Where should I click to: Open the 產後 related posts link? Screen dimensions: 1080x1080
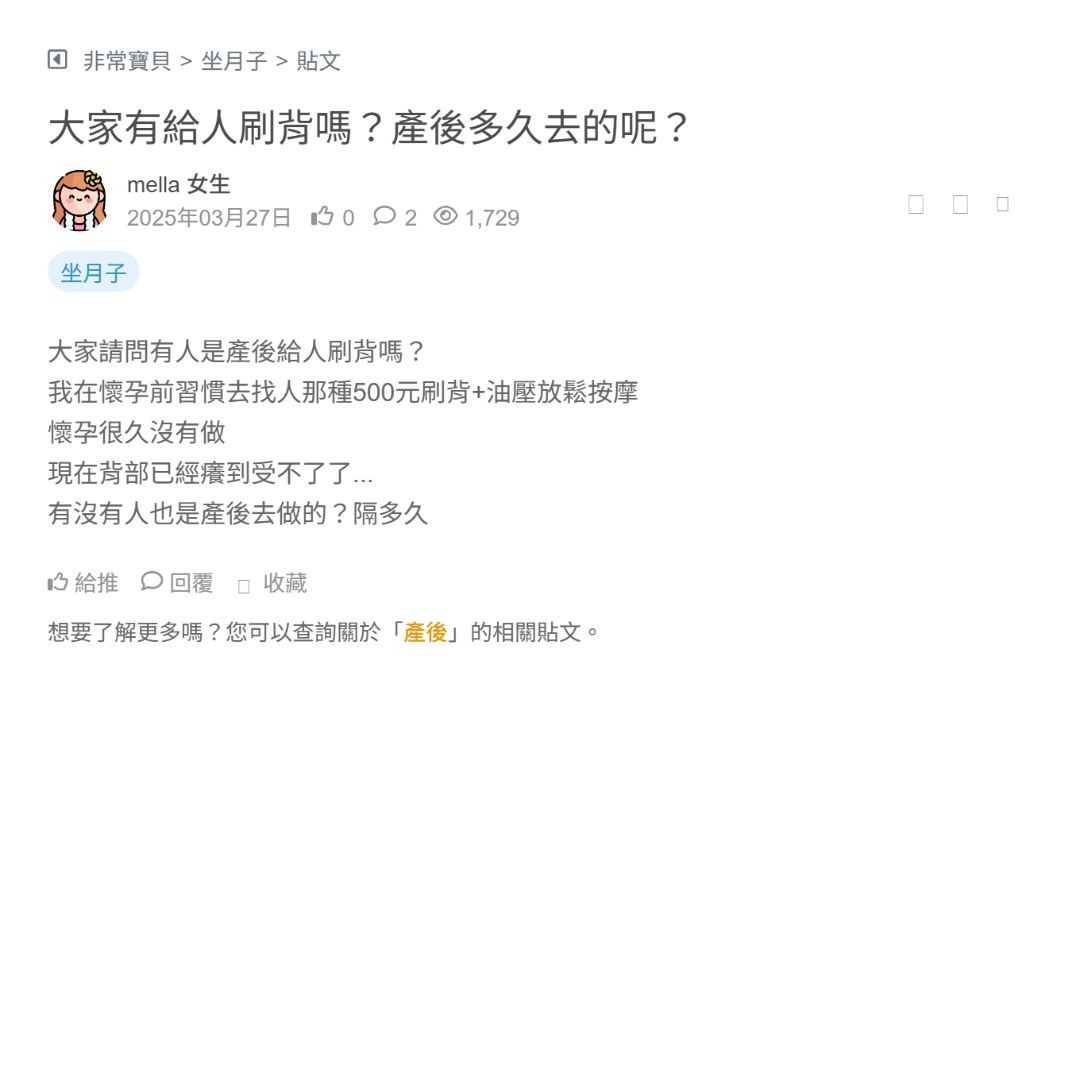(425, 632)
